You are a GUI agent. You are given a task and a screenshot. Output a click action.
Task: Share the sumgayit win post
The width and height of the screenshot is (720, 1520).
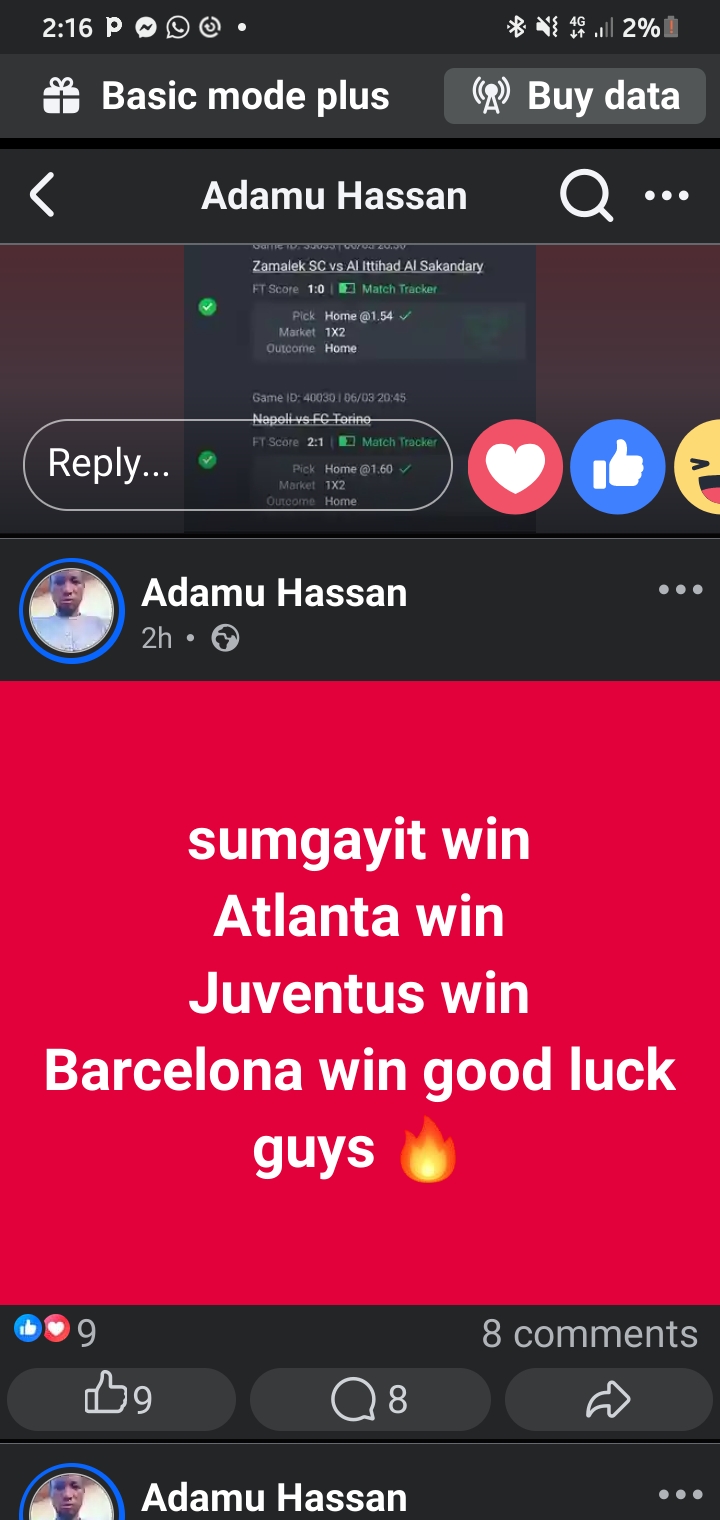pos(608,1399)
